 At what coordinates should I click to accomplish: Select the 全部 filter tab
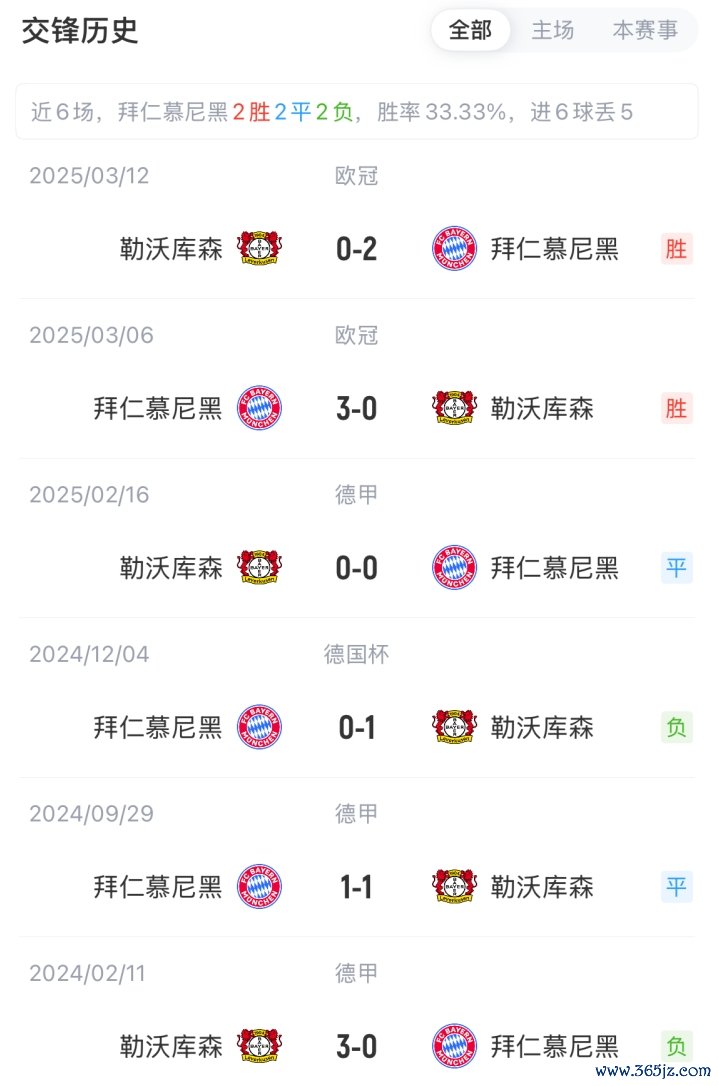coord(470,30)
